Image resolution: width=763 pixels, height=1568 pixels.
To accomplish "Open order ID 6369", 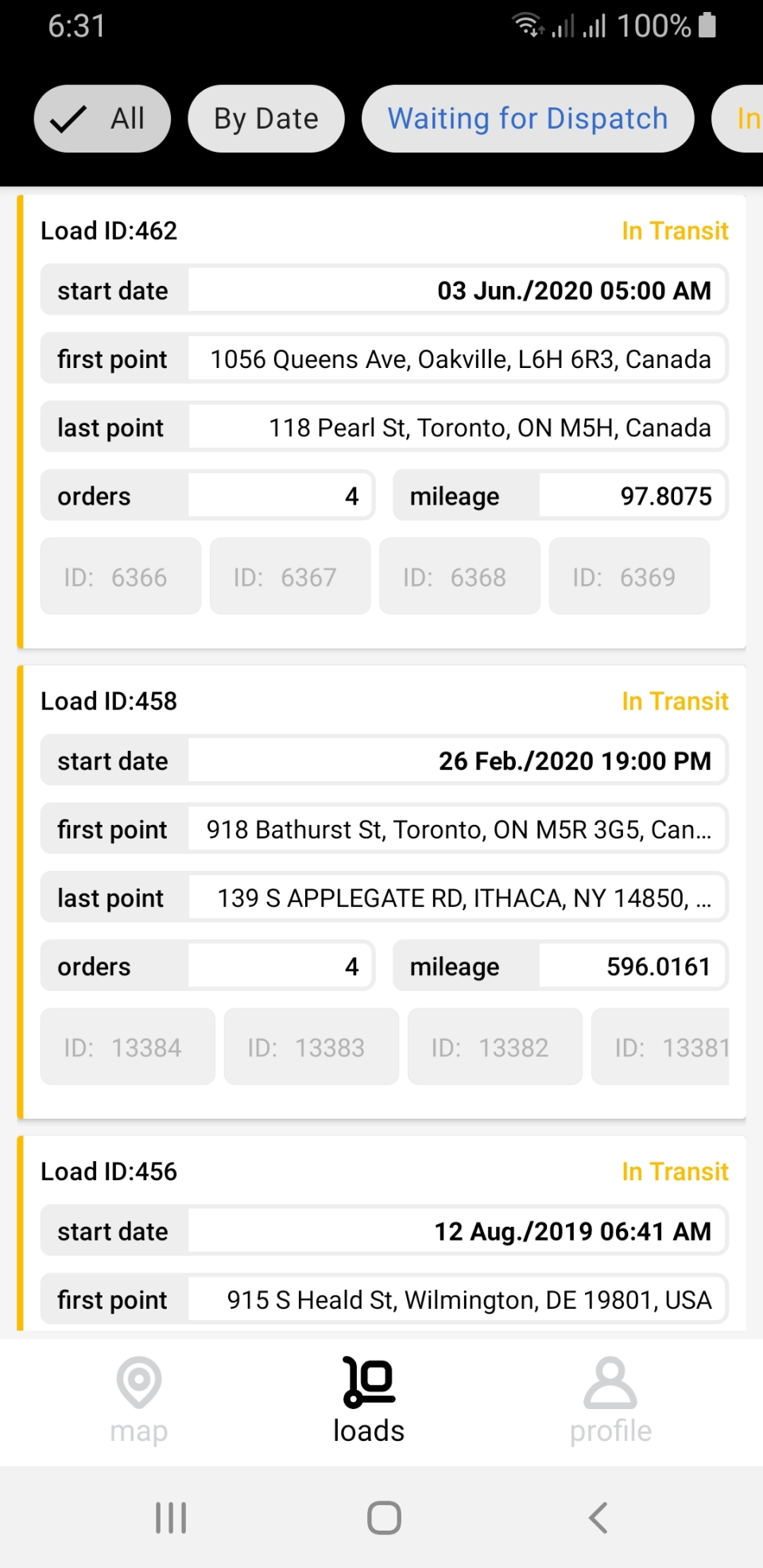I will pos(629,577).
